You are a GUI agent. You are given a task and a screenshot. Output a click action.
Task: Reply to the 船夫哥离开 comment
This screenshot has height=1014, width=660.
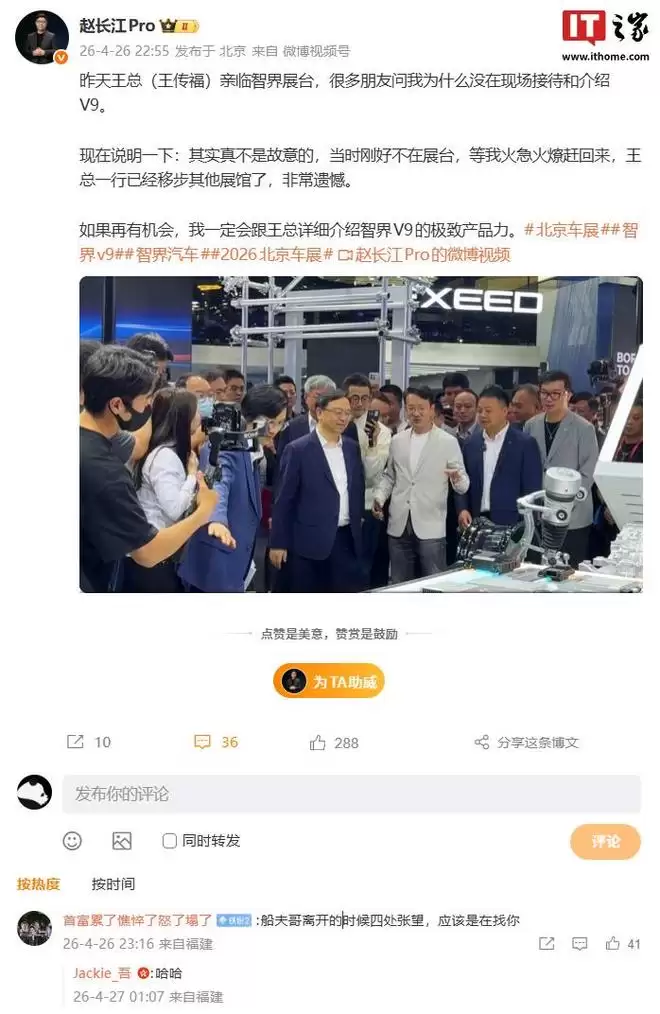point(579,943)
